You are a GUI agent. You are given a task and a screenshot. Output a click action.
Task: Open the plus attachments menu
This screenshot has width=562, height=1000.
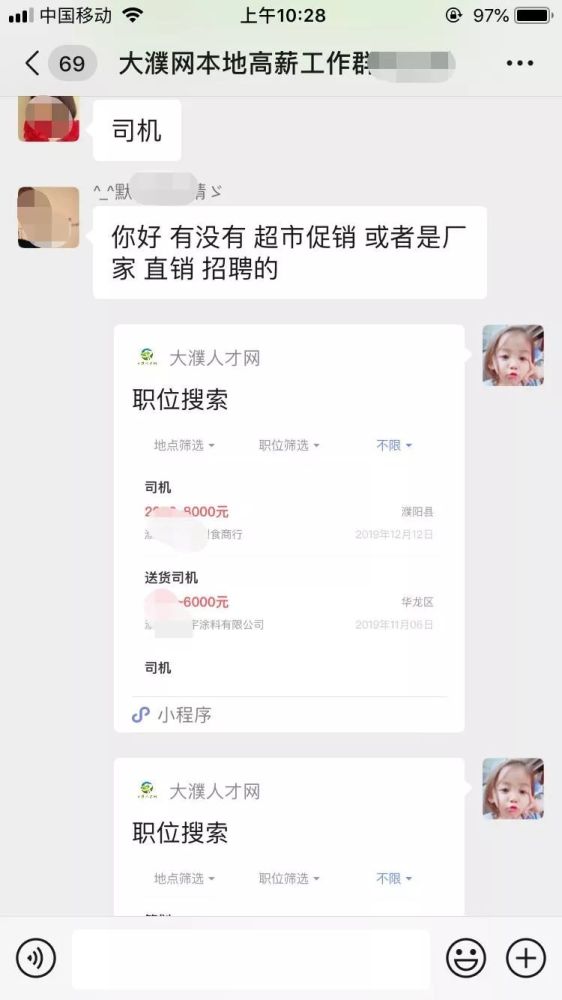pos(526,957)
